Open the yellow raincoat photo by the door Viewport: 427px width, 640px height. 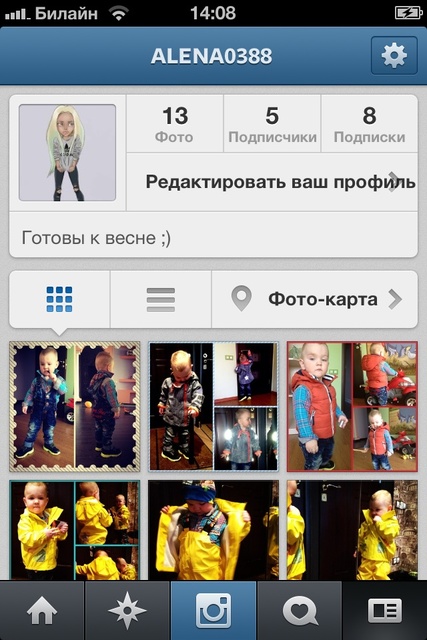[352, 530]
